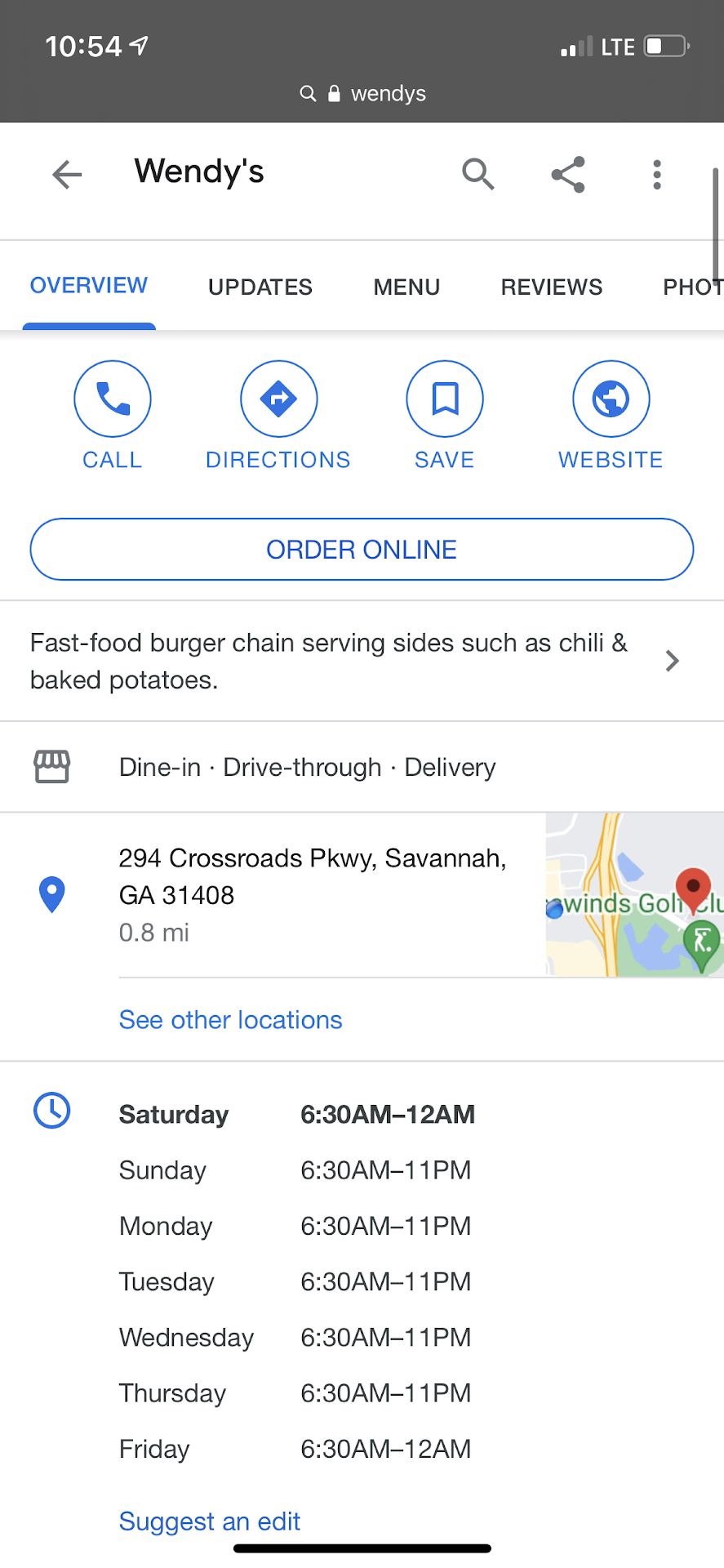Viewport: 724px width, 1568px height.
Task: Switch to the Menu tab
Action: click(x=406, y=287)
